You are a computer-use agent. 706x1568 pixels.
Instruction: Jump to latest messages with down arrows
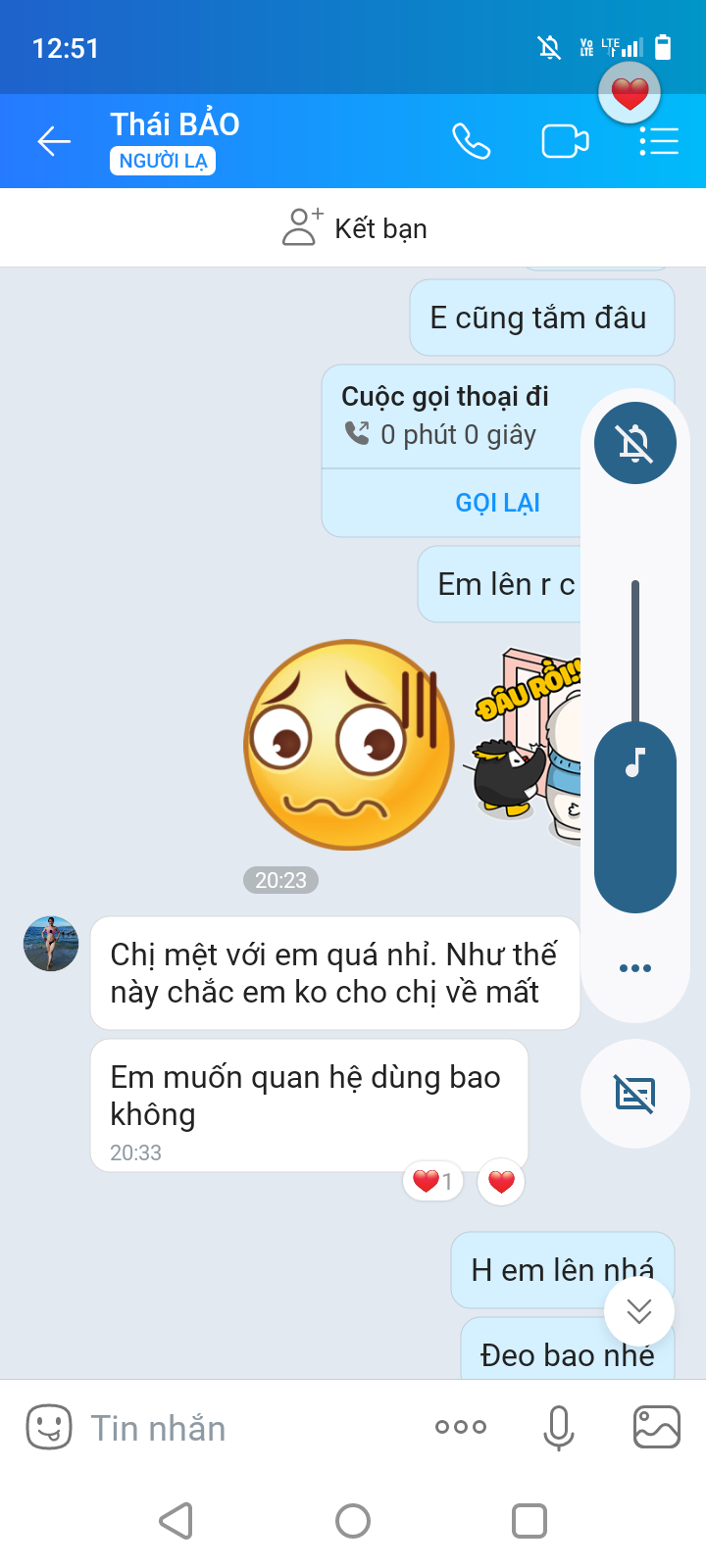point(639,1311)
